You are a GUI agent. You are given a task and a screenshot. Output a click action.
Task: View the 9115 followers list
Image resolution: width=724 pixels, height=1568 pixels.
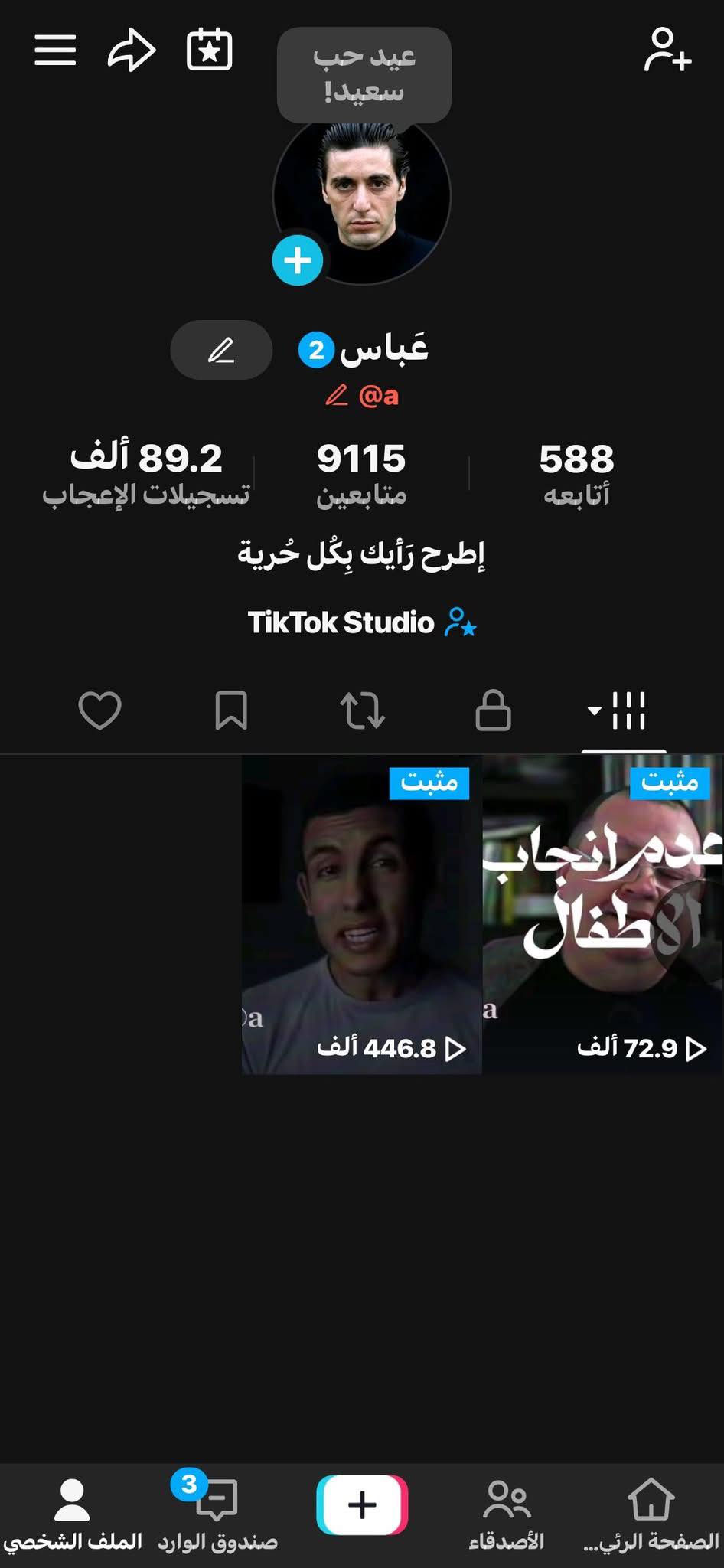361,472
